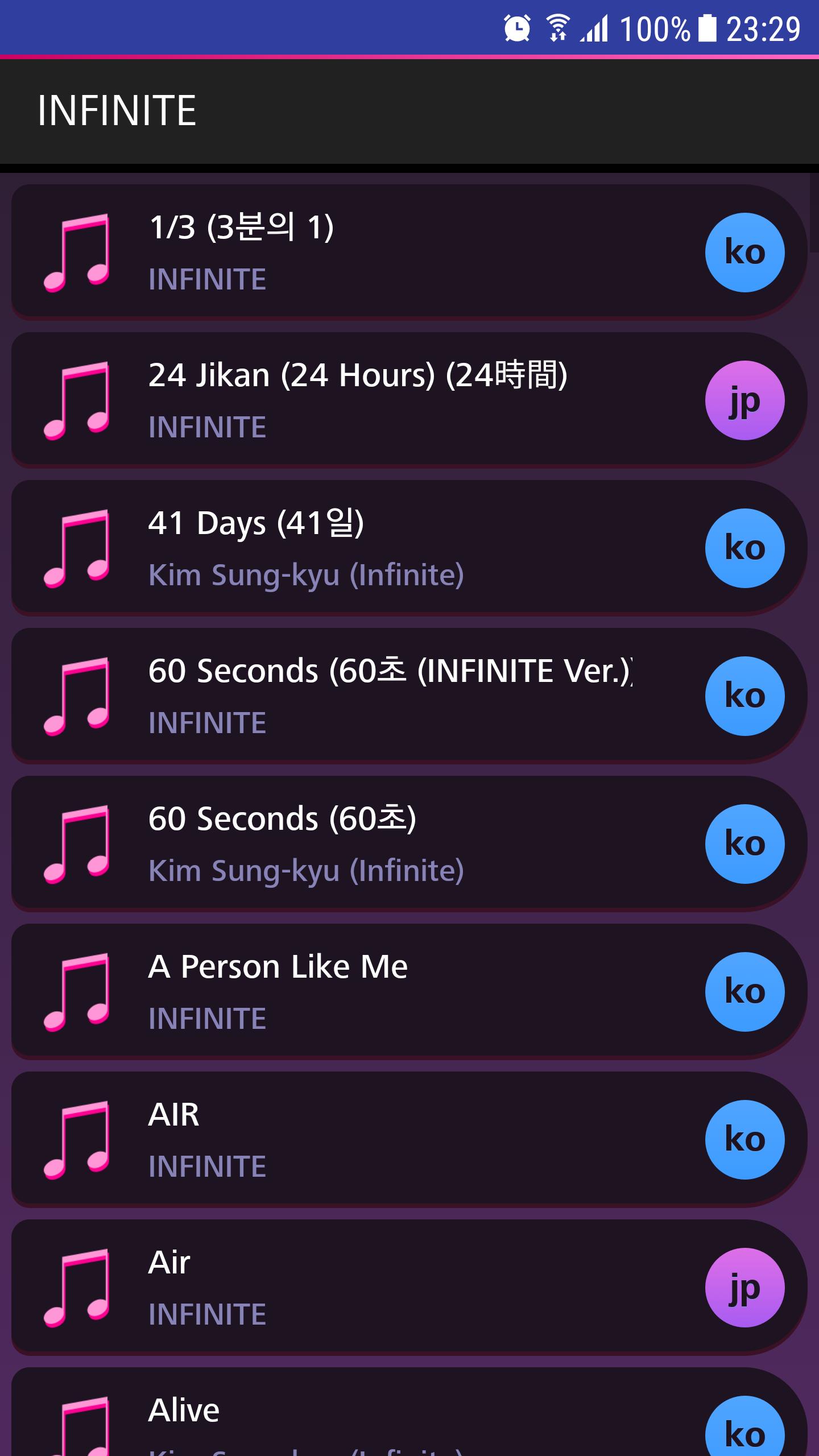Tap the ko badge on 60 Seconds (60초)
819x1456 pixels.
pos(746,843)
